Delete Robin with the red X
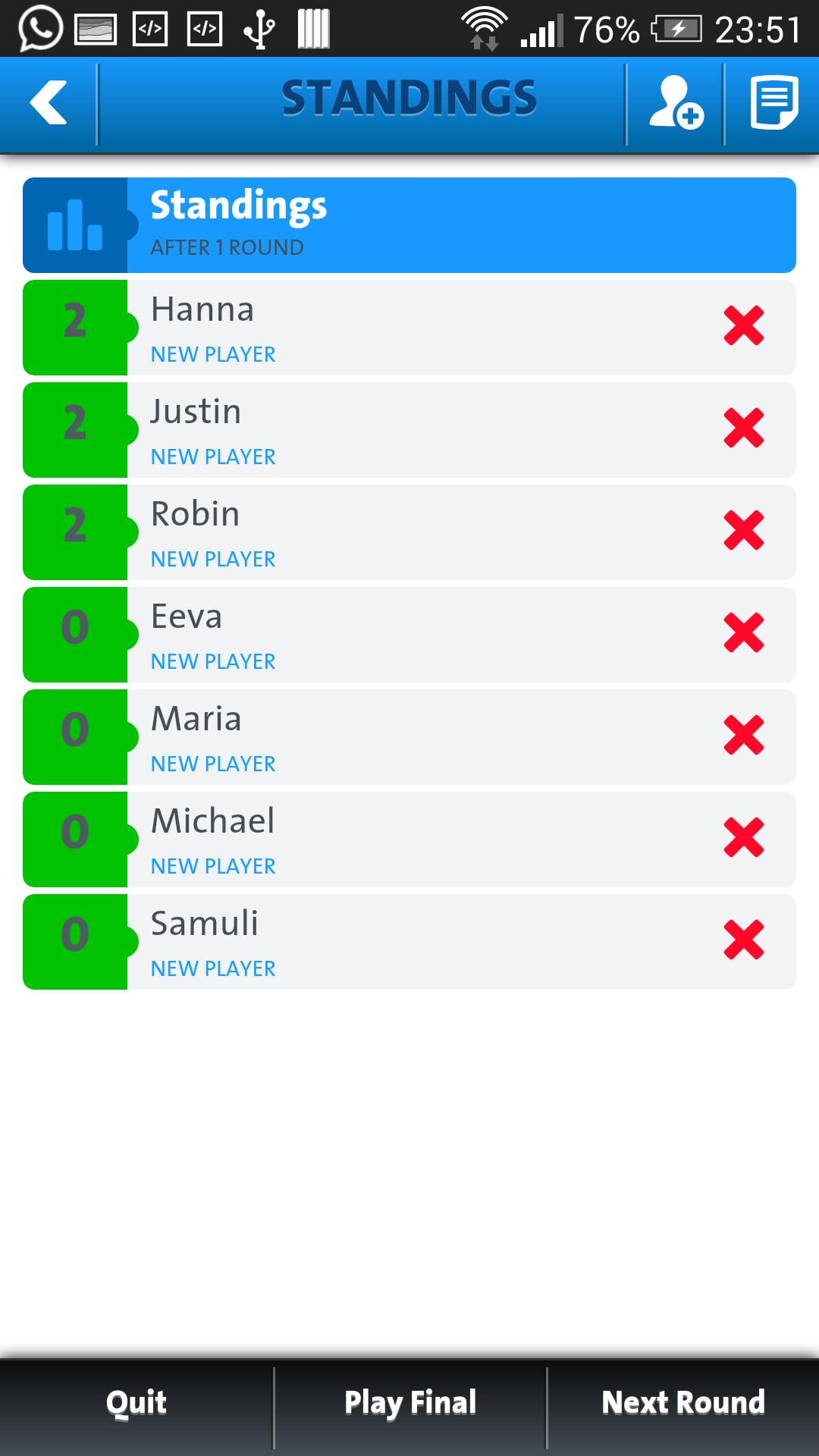The height and width of the screenshot is (1456, 819). click(x=743, y=531)
